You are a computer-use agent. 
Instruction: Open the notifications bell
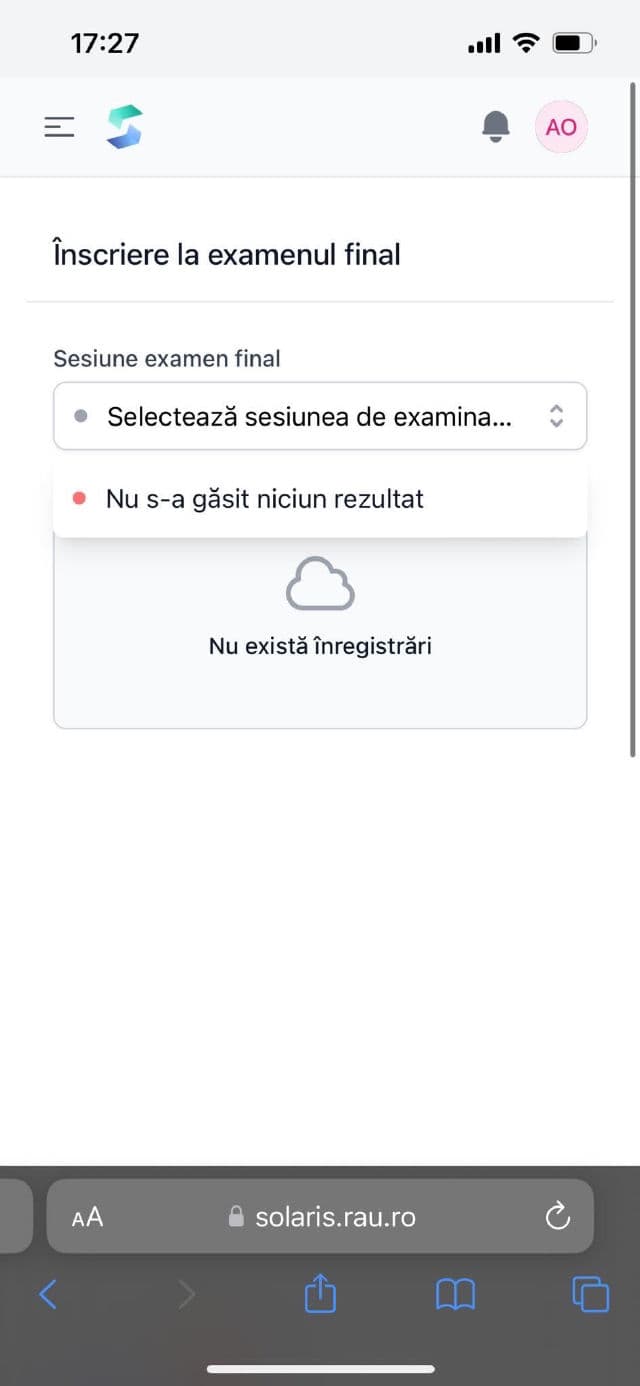coord(495,127)
